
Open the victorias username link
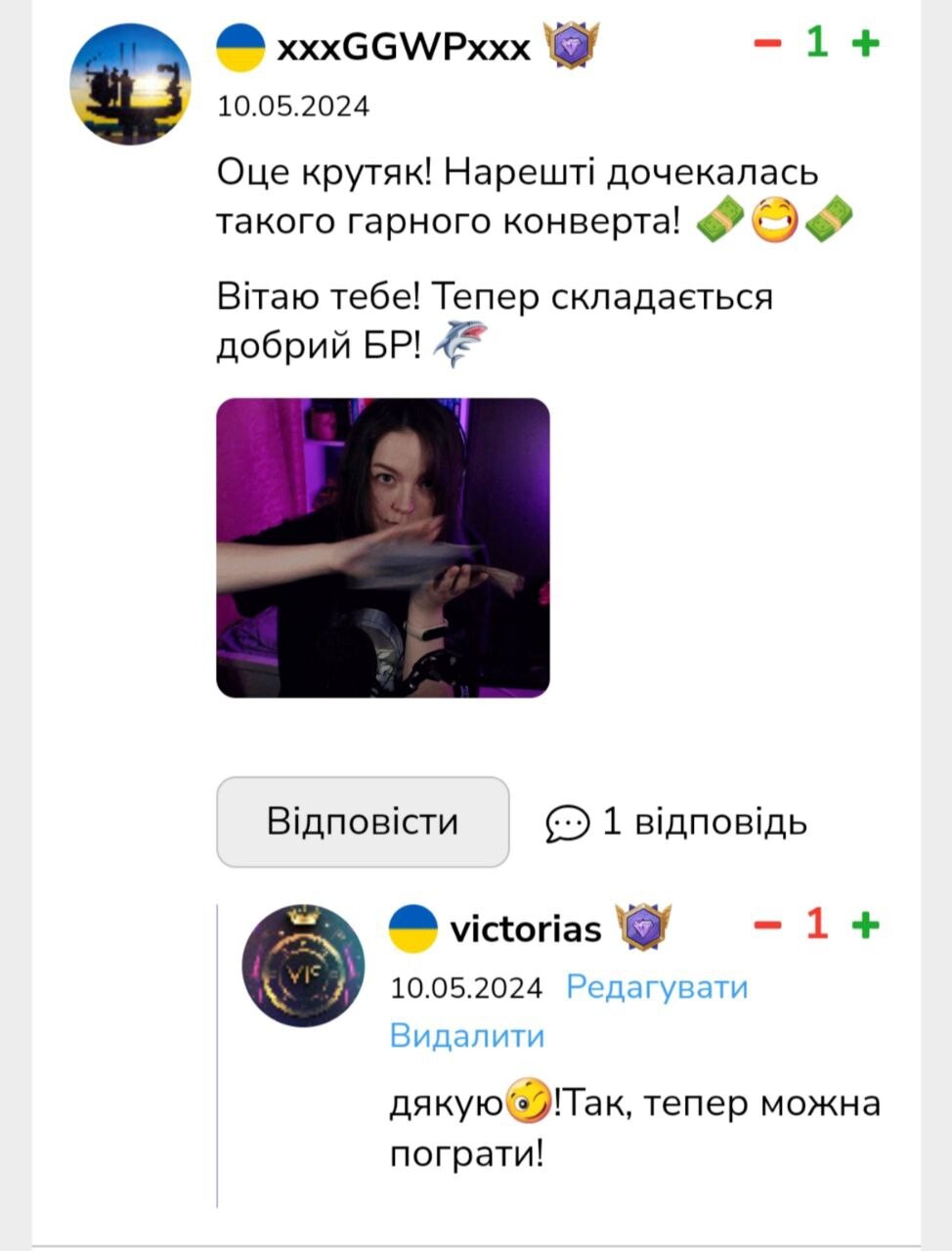click(x=525, y=927)
